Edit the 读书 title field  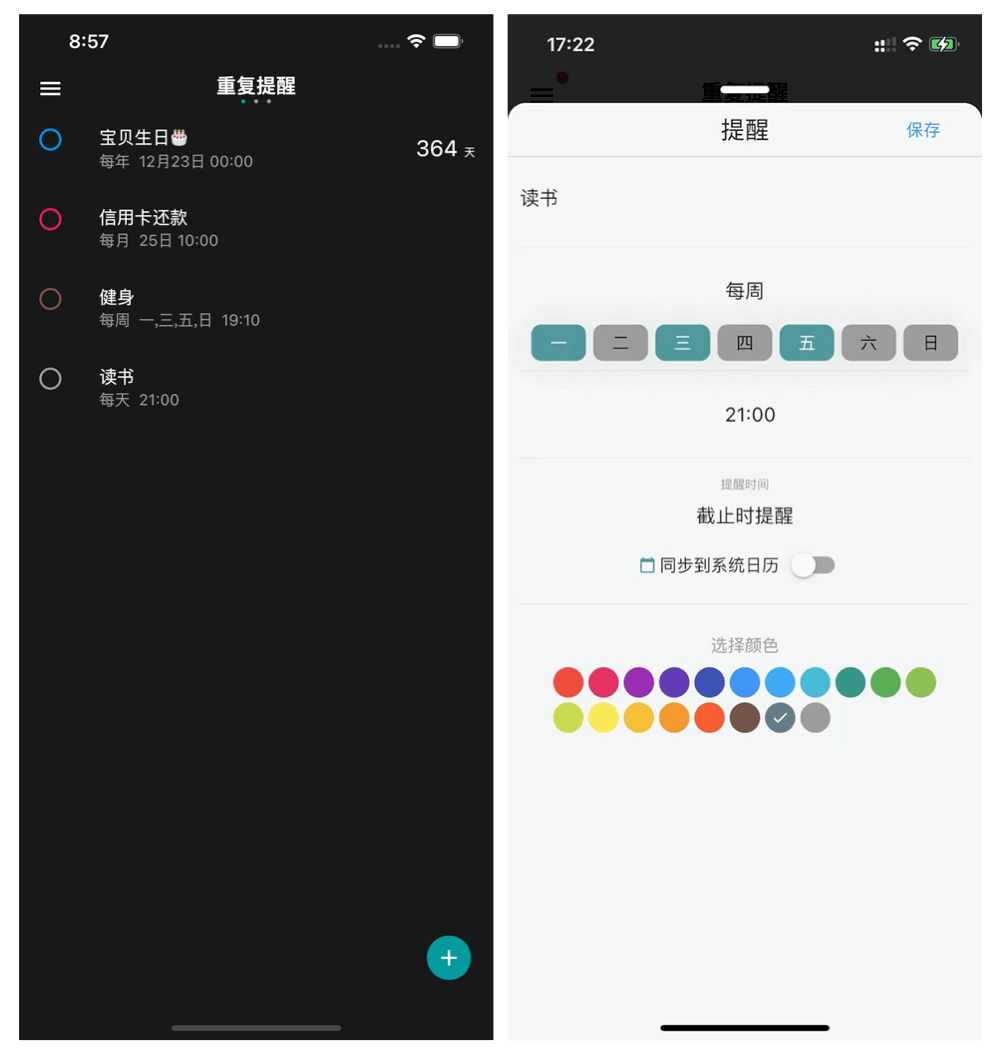(744, 199)
